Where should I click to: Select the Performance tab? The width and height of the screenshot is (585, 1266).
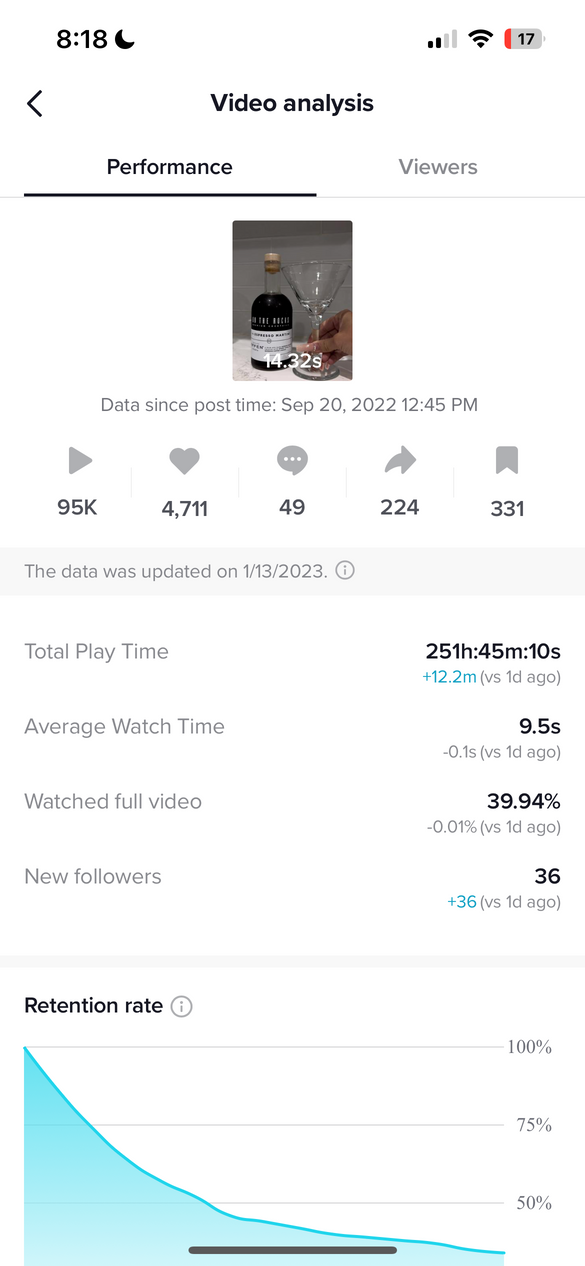(170, 167)
